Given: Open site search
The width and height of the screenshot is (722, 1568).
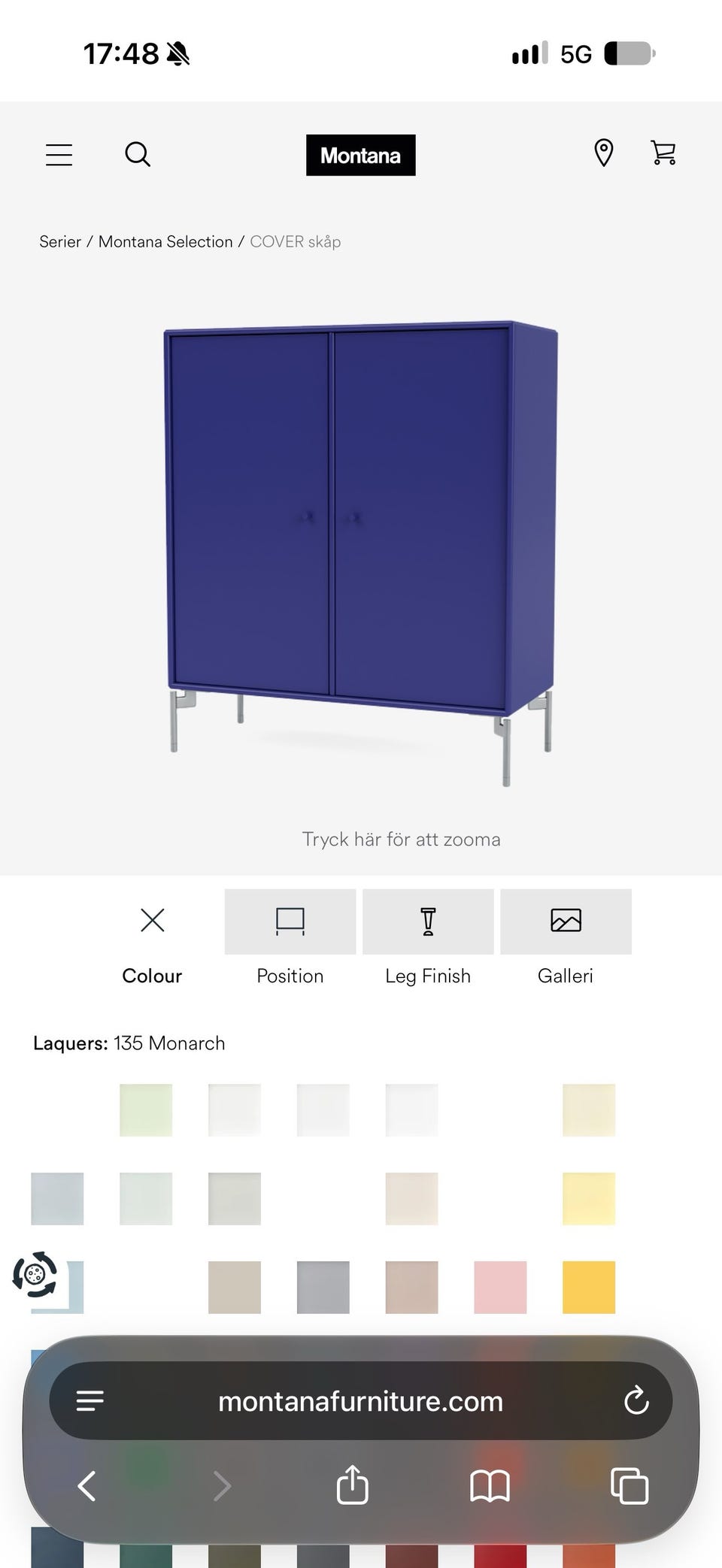Looking at the screenshot, I should coord(138,155).
